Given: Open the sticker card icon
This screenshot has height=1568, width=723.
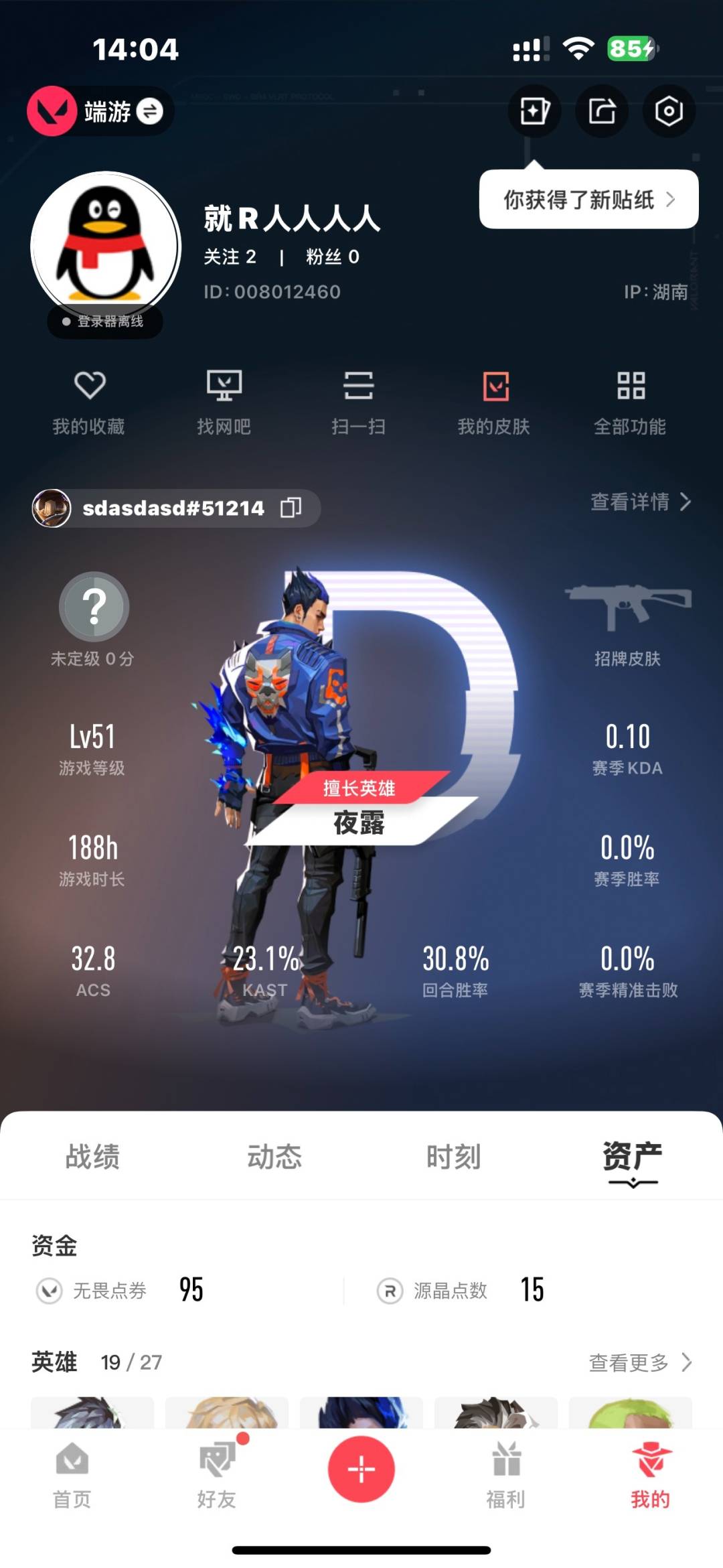Looking at the screenshot, I should tap(534, 111).
